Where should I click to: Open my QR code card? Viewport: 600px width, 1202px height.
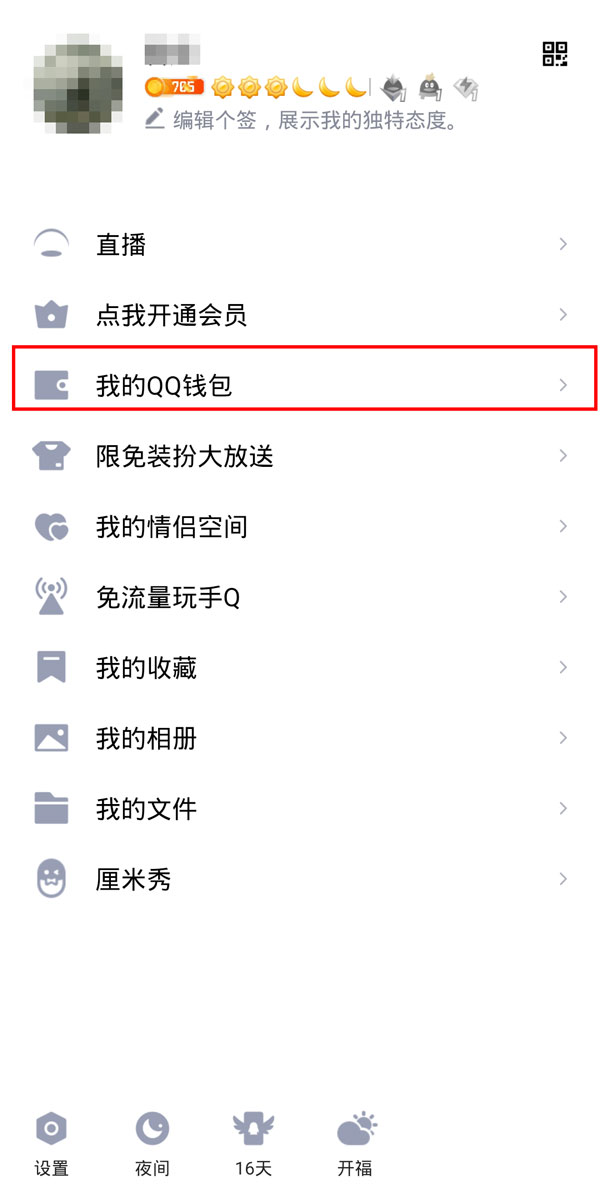pyautogui.click(x=555, y=53)
